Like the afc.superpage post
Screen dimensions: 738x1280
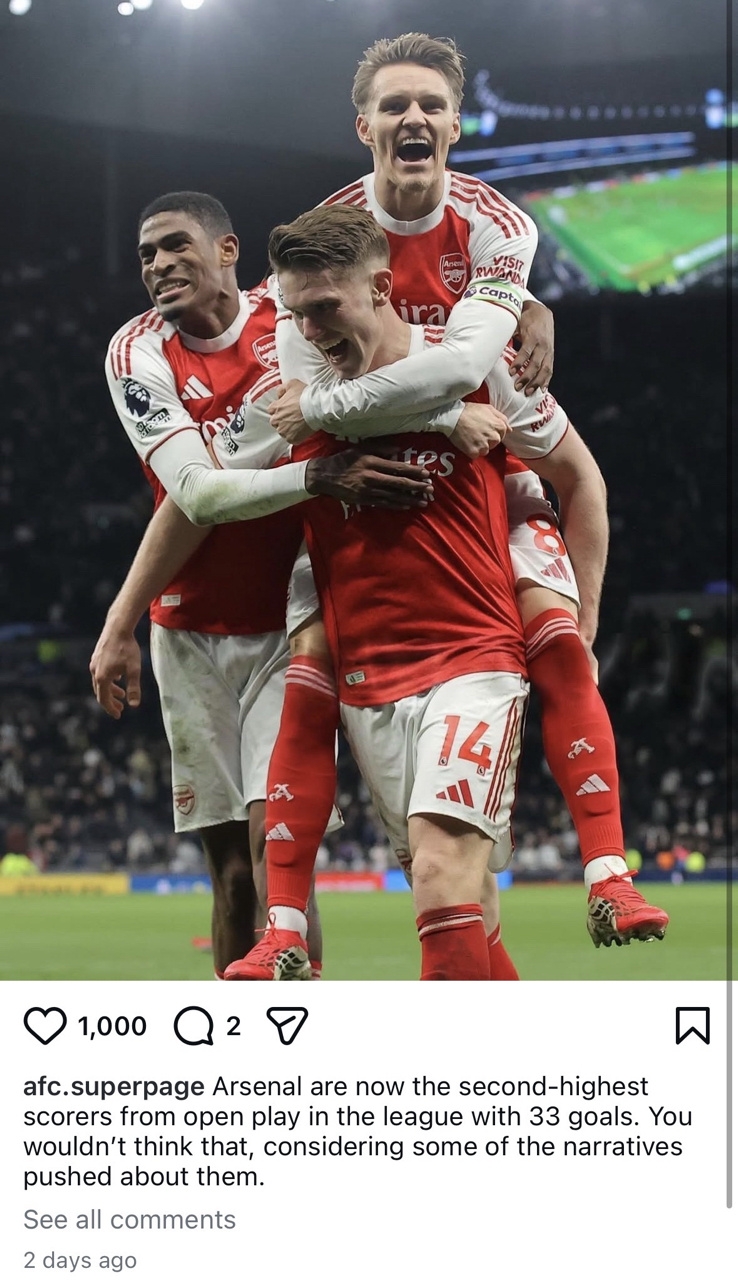[44, 1026]
